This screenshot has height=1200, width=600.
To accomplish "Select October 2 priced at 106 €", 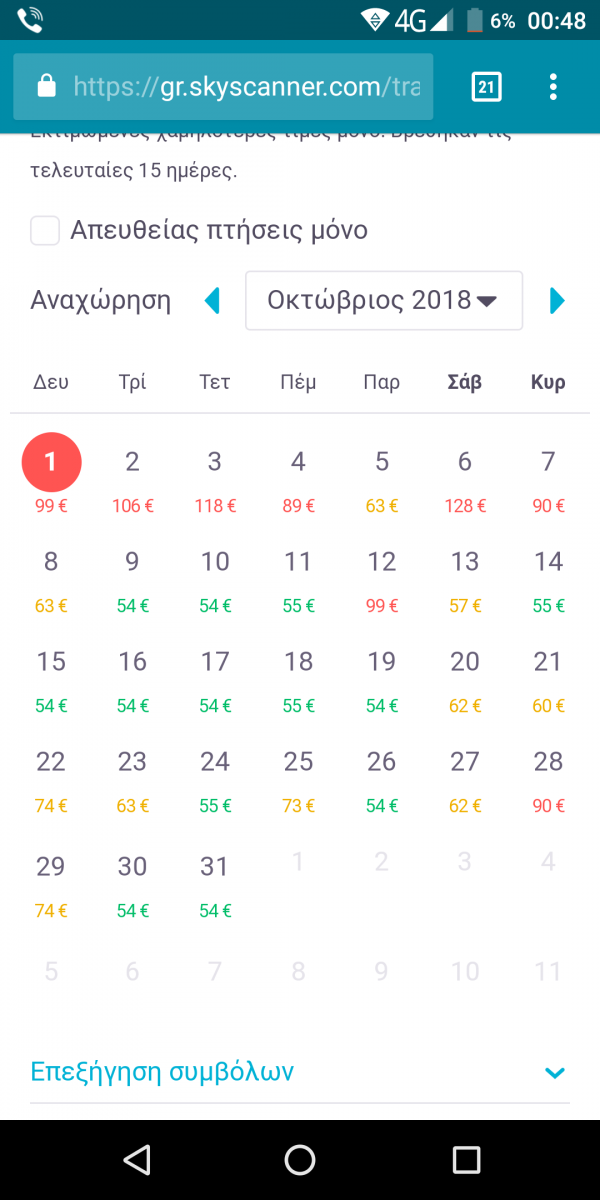I will (132, 478).
